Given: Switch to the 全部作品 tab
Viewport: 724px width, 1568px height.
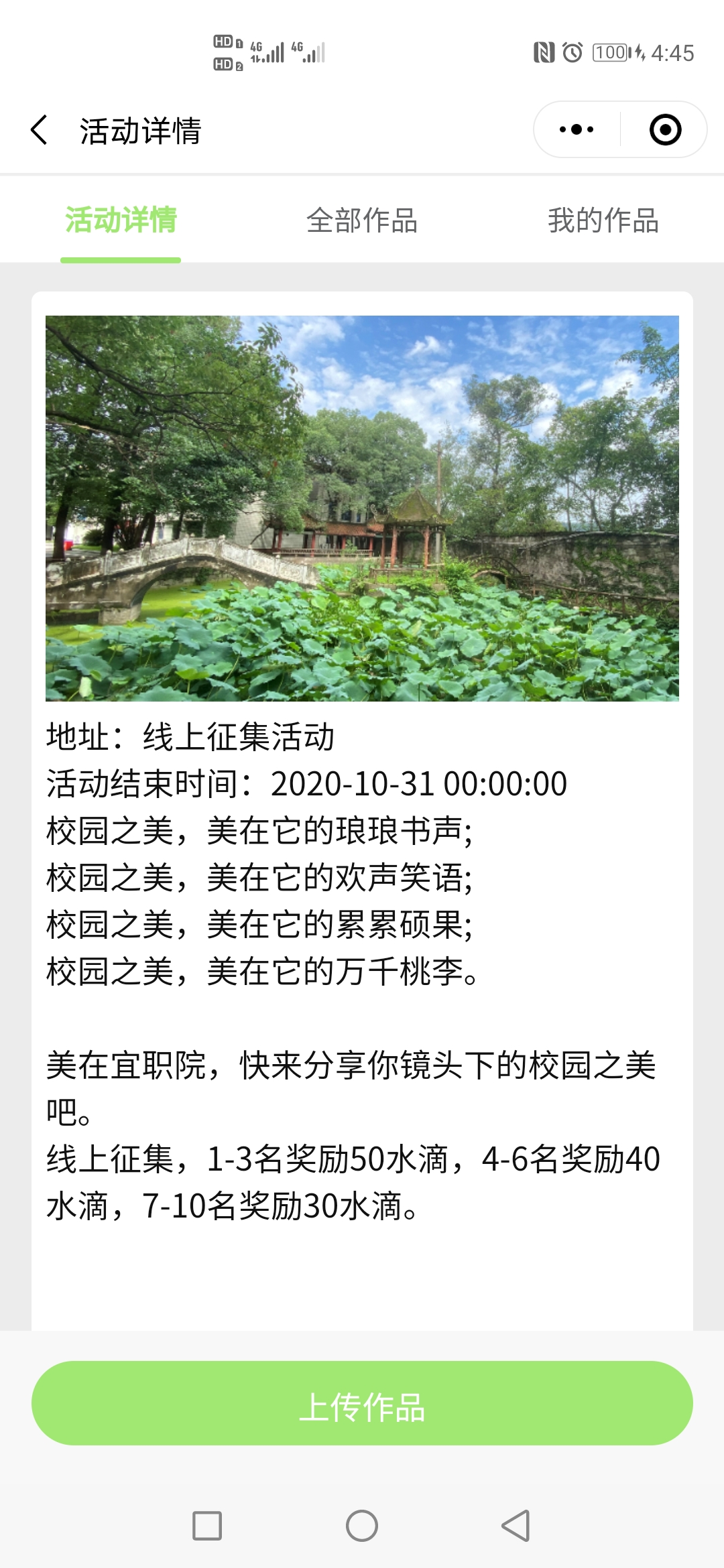Looking at the screenshot, I should point(362,220).
